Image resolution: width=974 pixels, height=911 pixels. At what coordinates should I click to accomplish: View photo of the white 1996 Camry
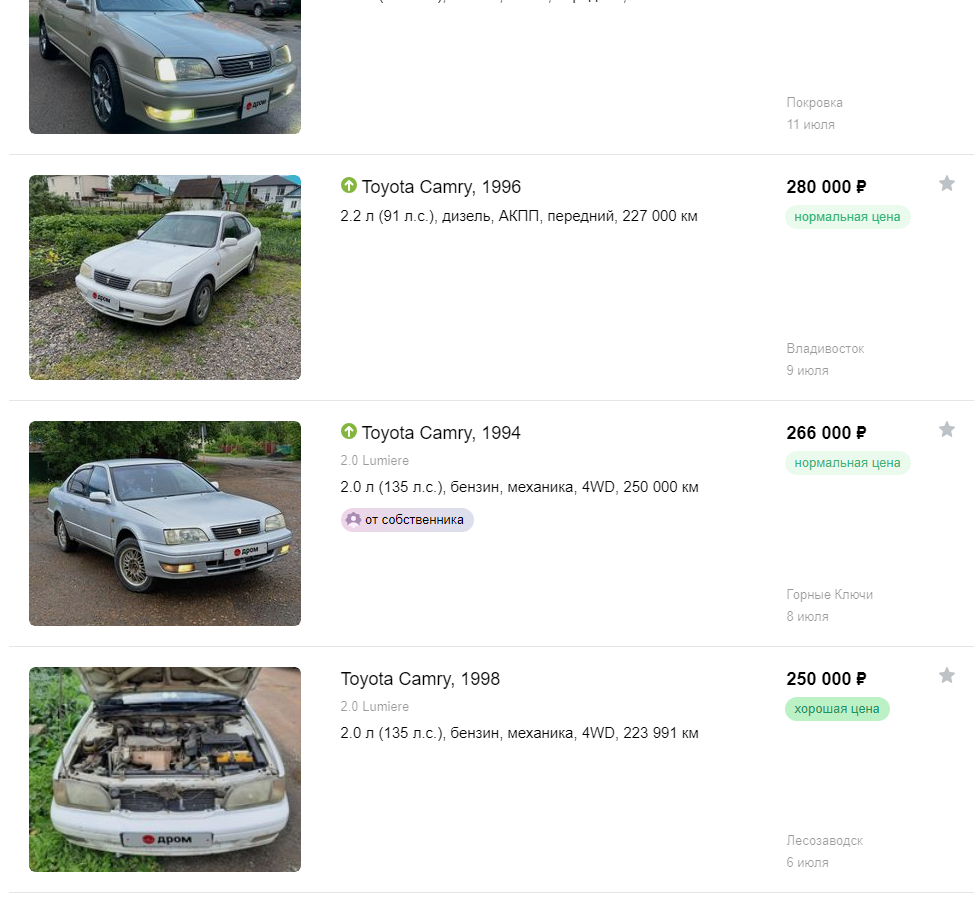coord(165,277)
